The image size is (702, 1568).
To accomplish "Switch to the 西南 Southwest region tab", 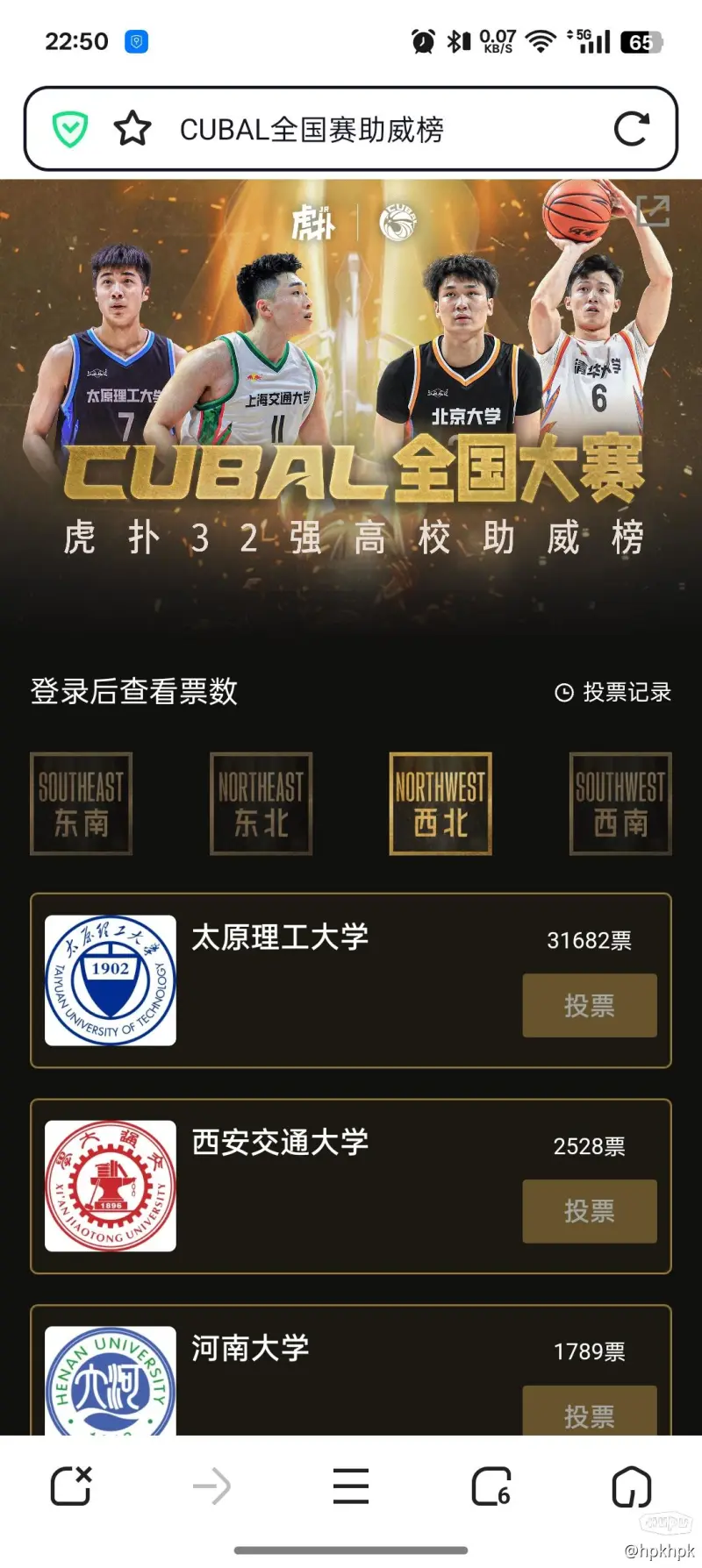I will [x=620, y=803].
